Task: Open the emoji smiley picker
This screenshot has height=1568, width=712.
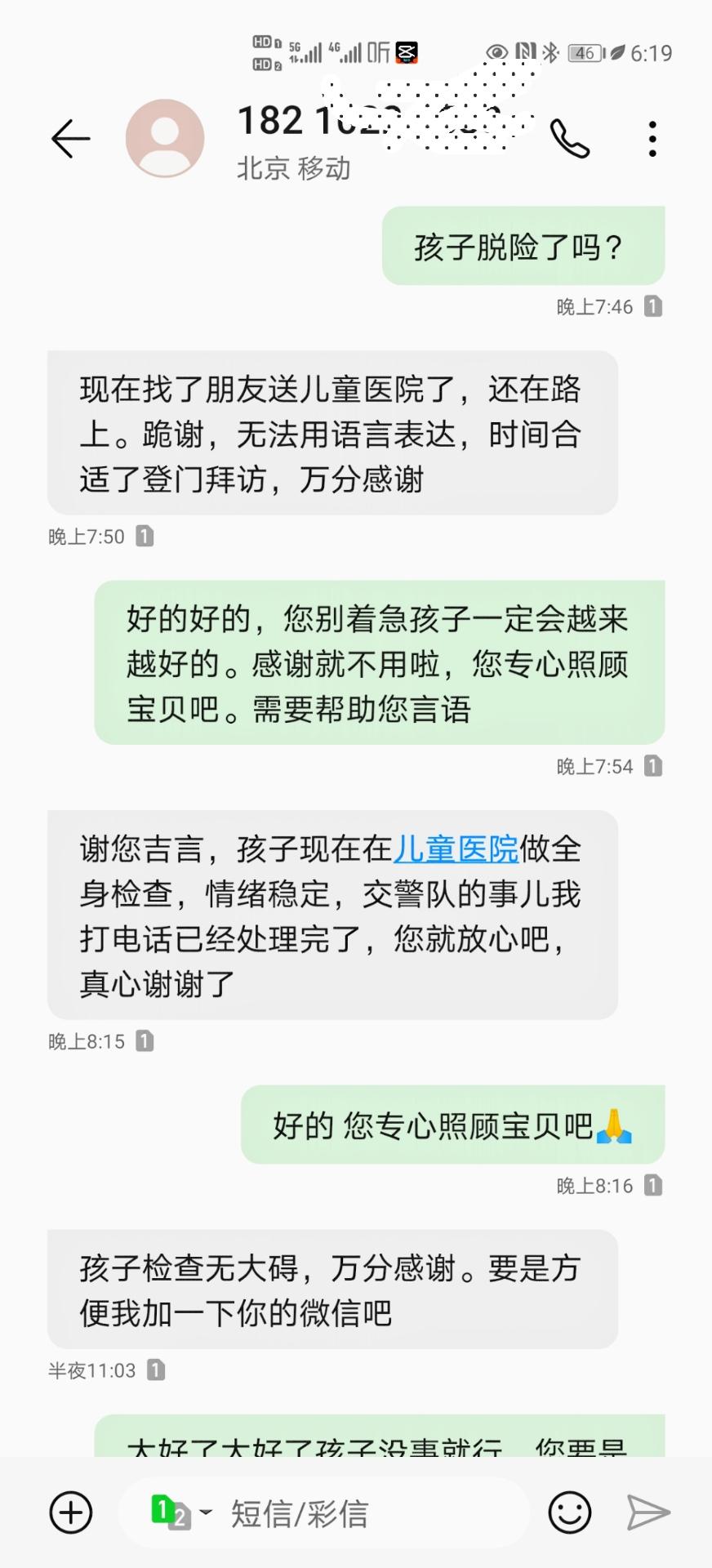Action: pyautogui.click(x=569, y=1512)
